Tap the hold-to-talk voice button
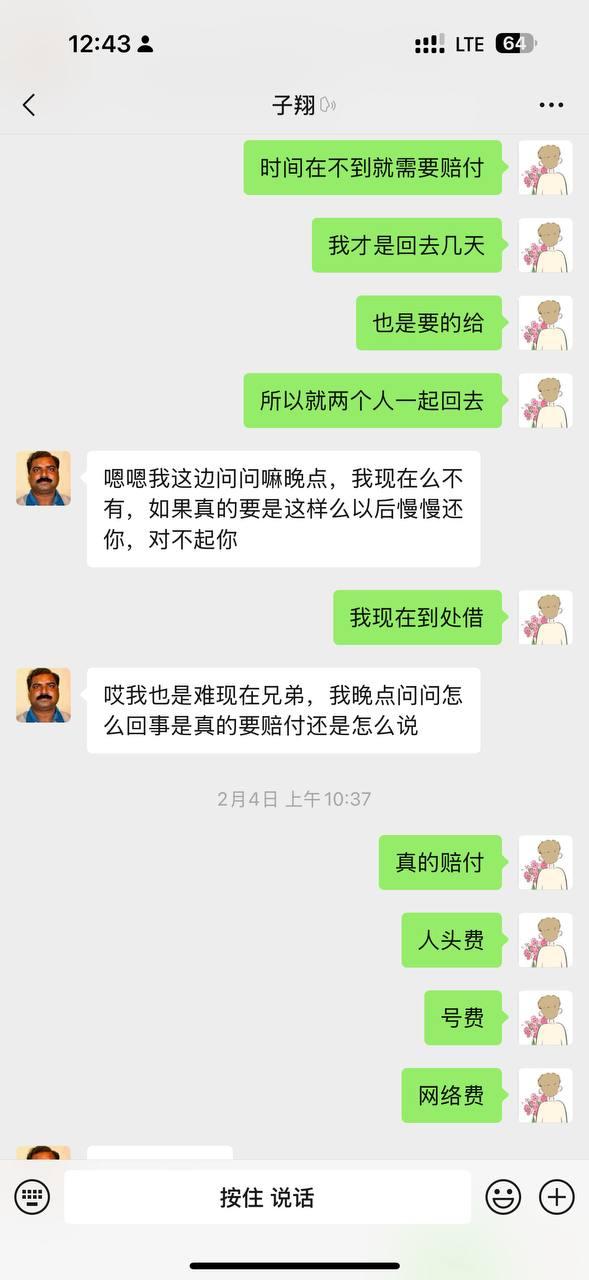 [267, 1197]
